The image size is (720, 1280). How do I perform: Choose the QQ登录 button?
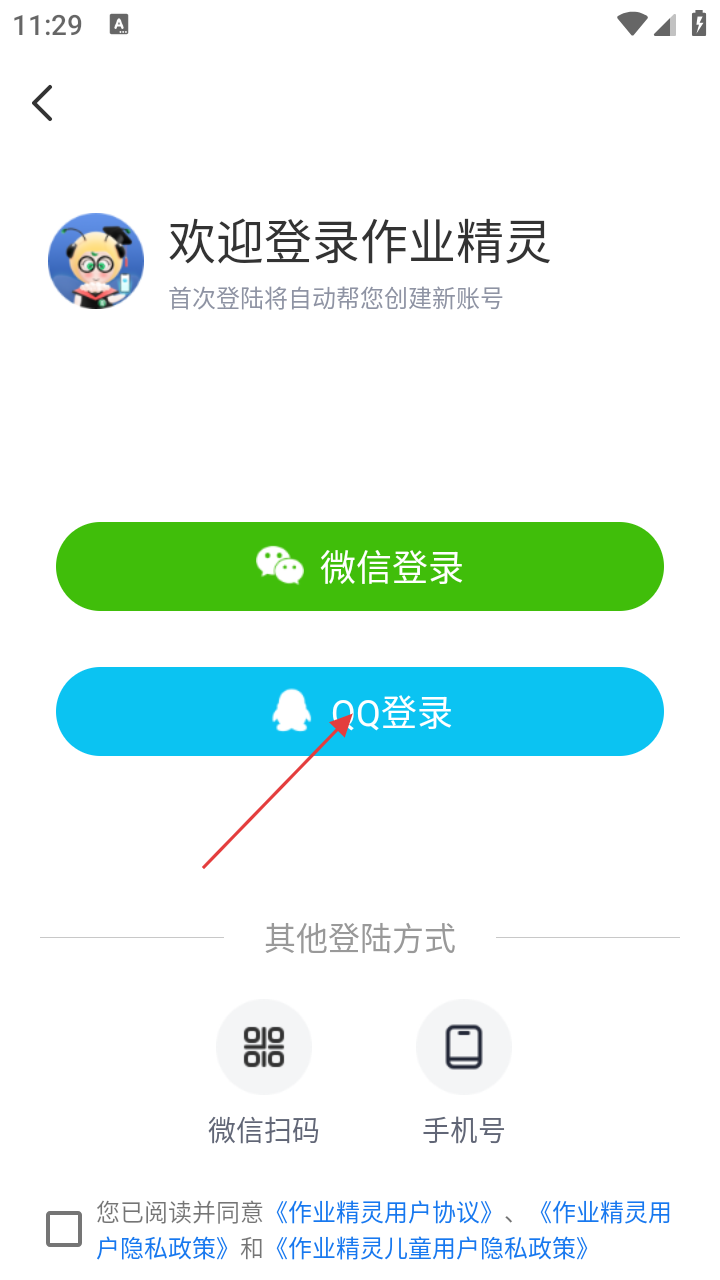360,711
